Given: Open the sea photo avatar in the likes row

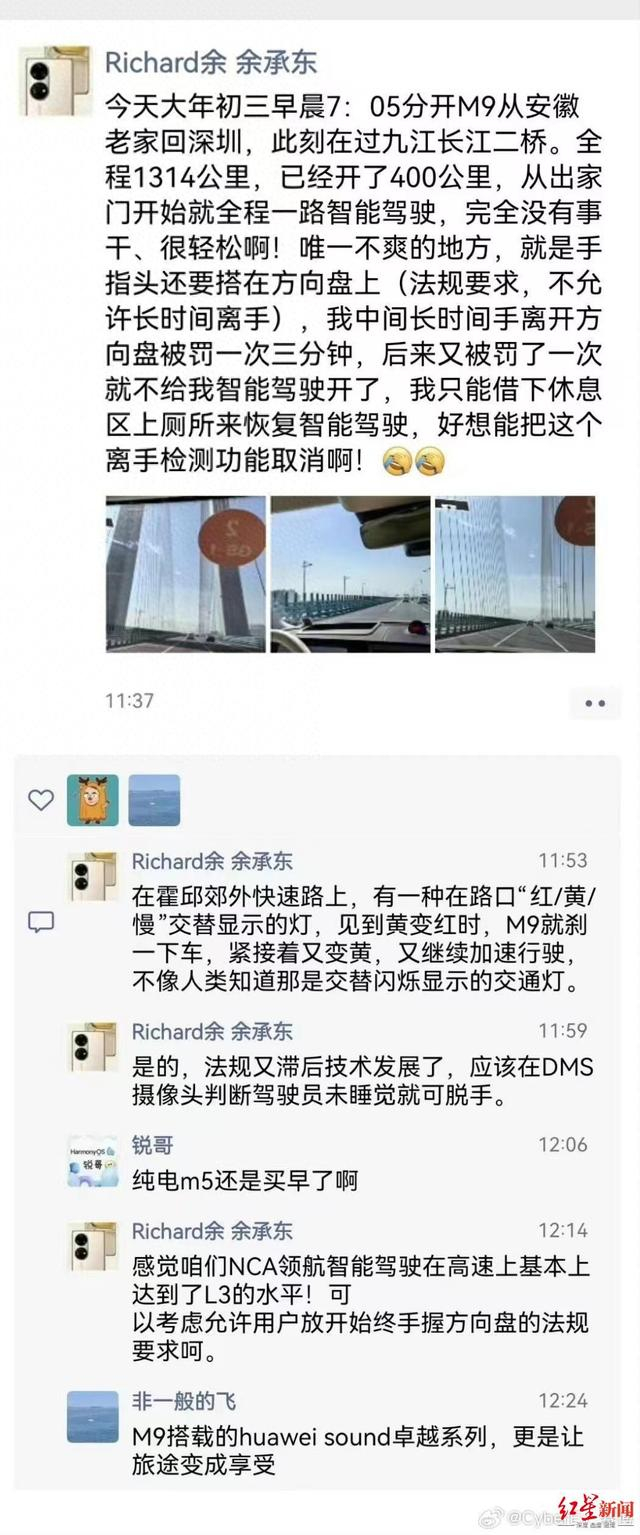Looking at the screenshot, I should coord(154,800).
